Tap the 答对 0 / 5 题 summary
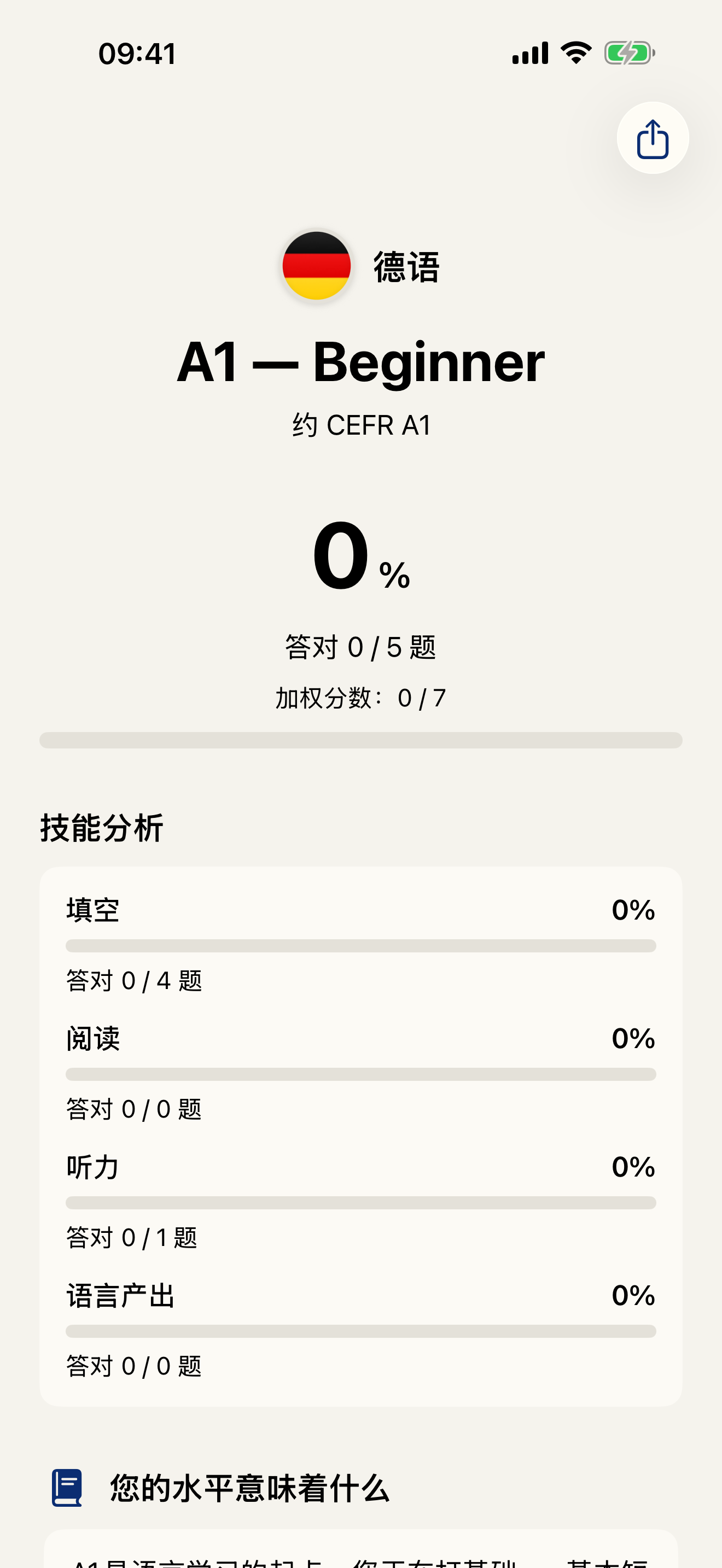Screen dimensions: 722x1568 (x=361, y=646)
